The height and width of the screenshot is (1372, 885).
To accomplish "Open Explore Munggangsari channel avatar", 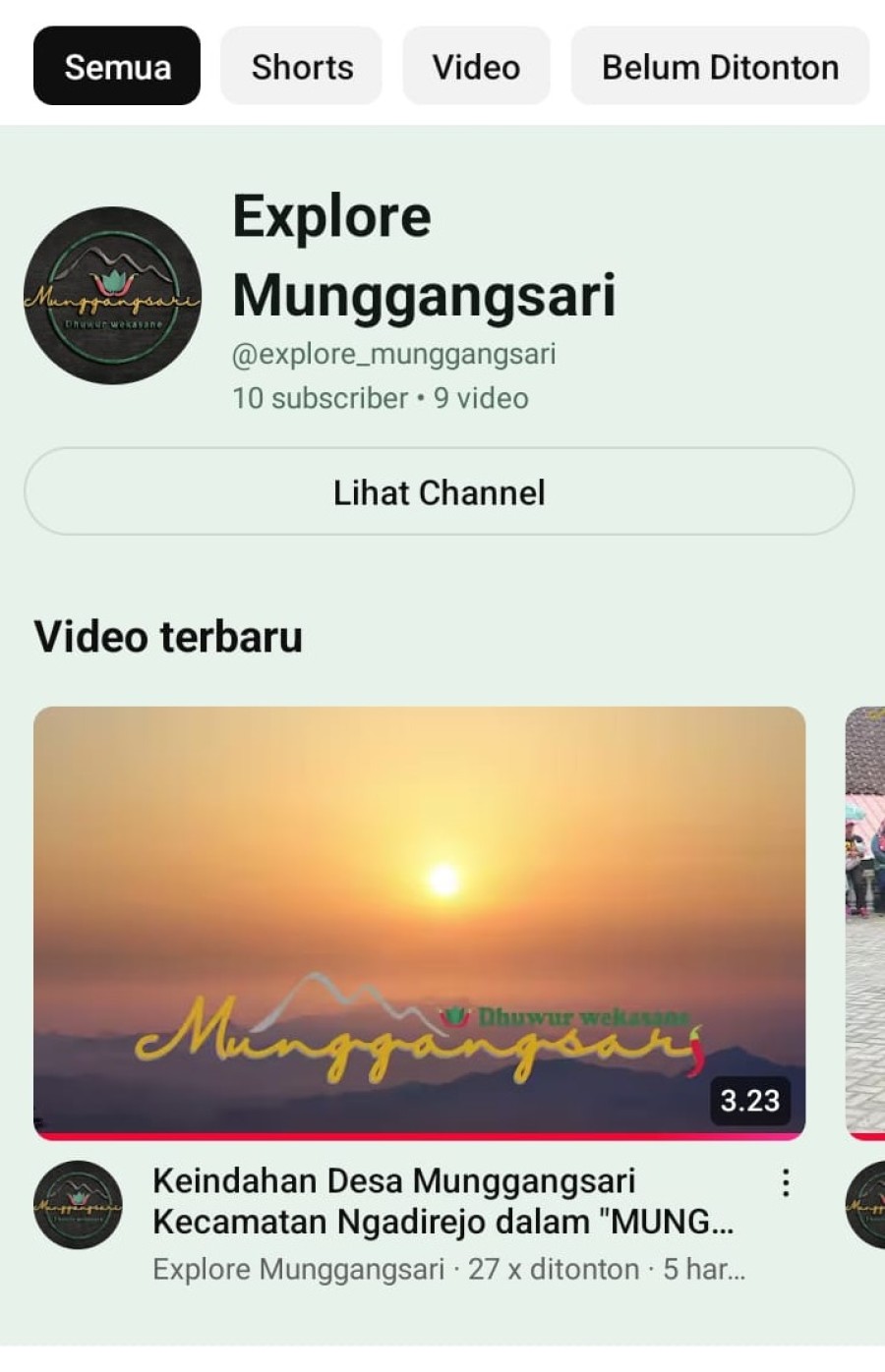I will (112, 296).
